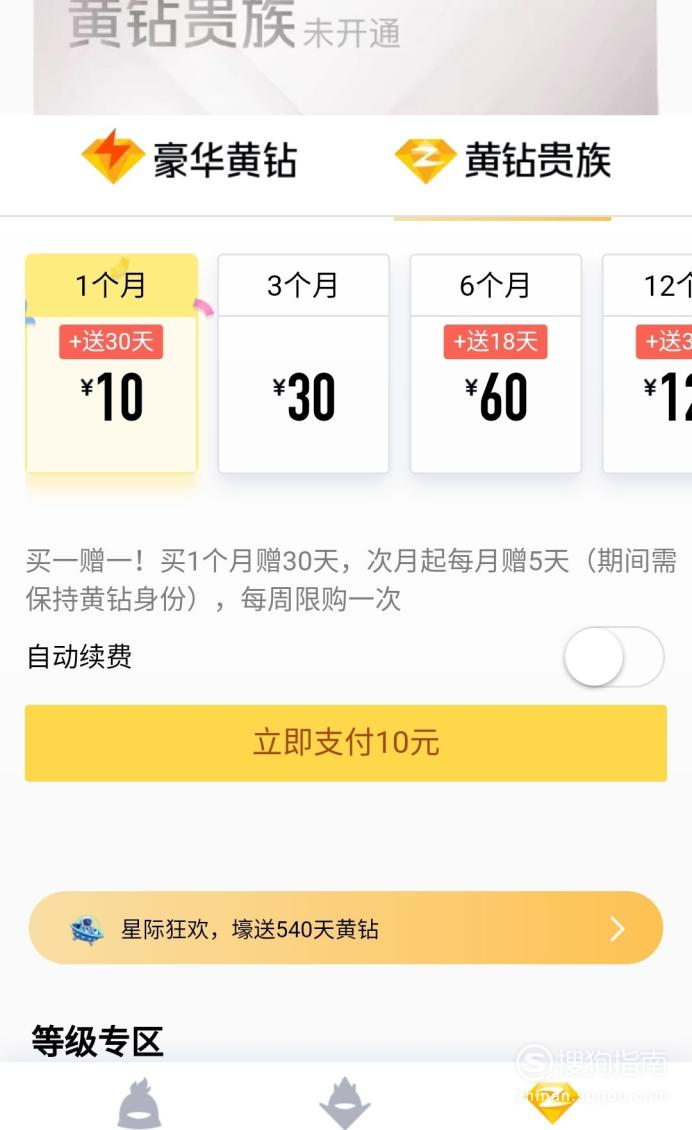Select the 黄钻贵族 tab

pyautogui.click(x=502, y=160)
